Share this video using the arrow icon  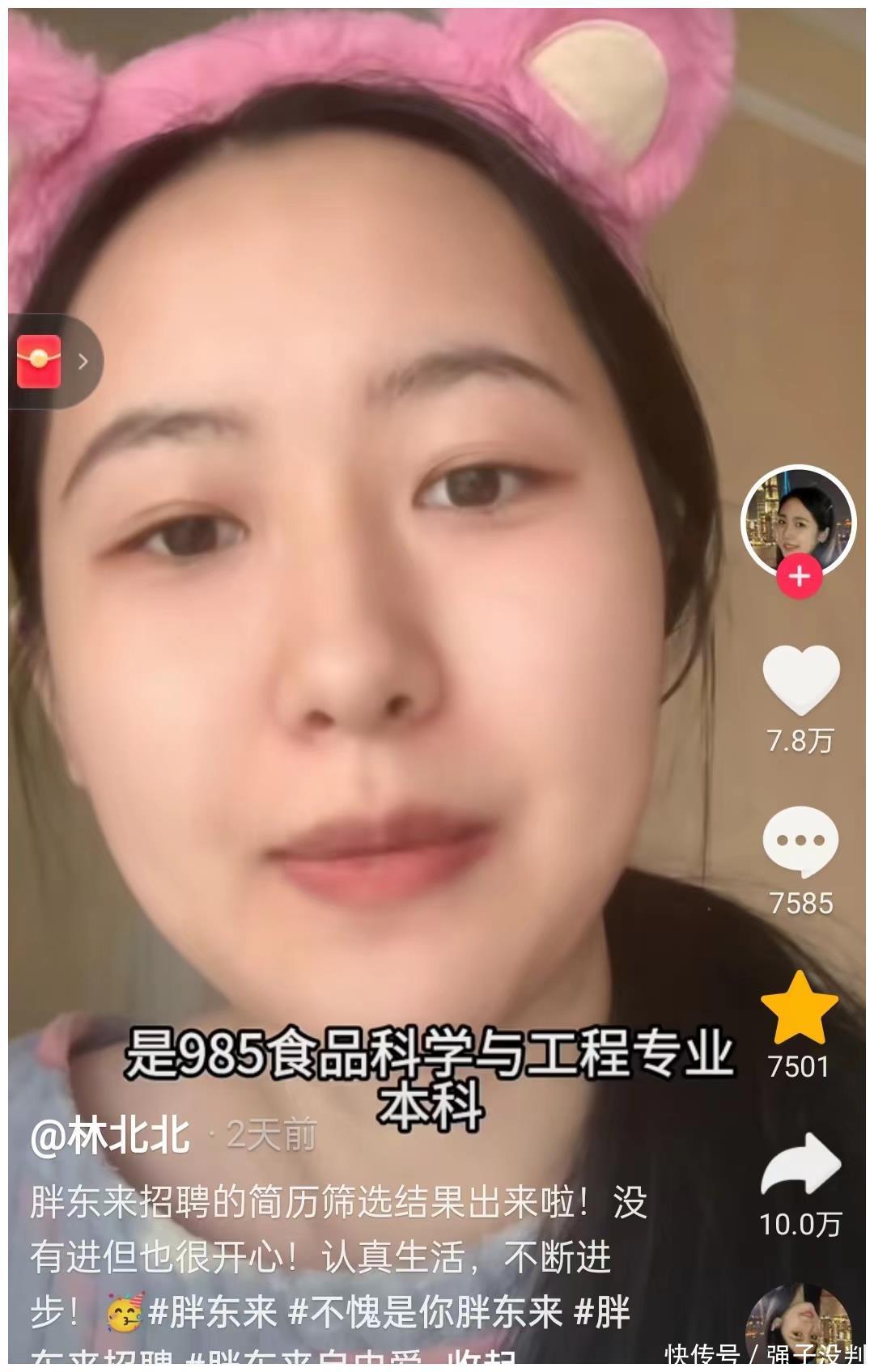(x=801, y=1165)
